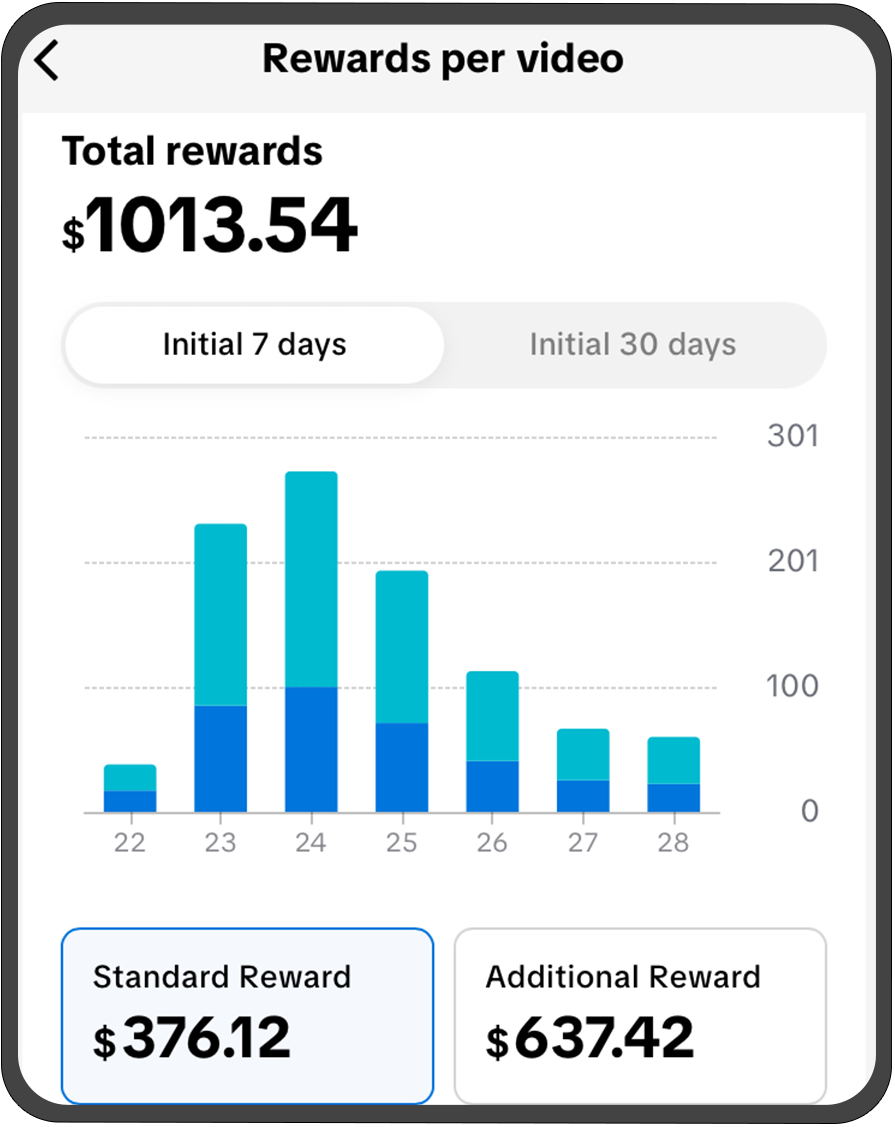
Task: Go back from Rewards per video
Action: [x=47, y=60]
